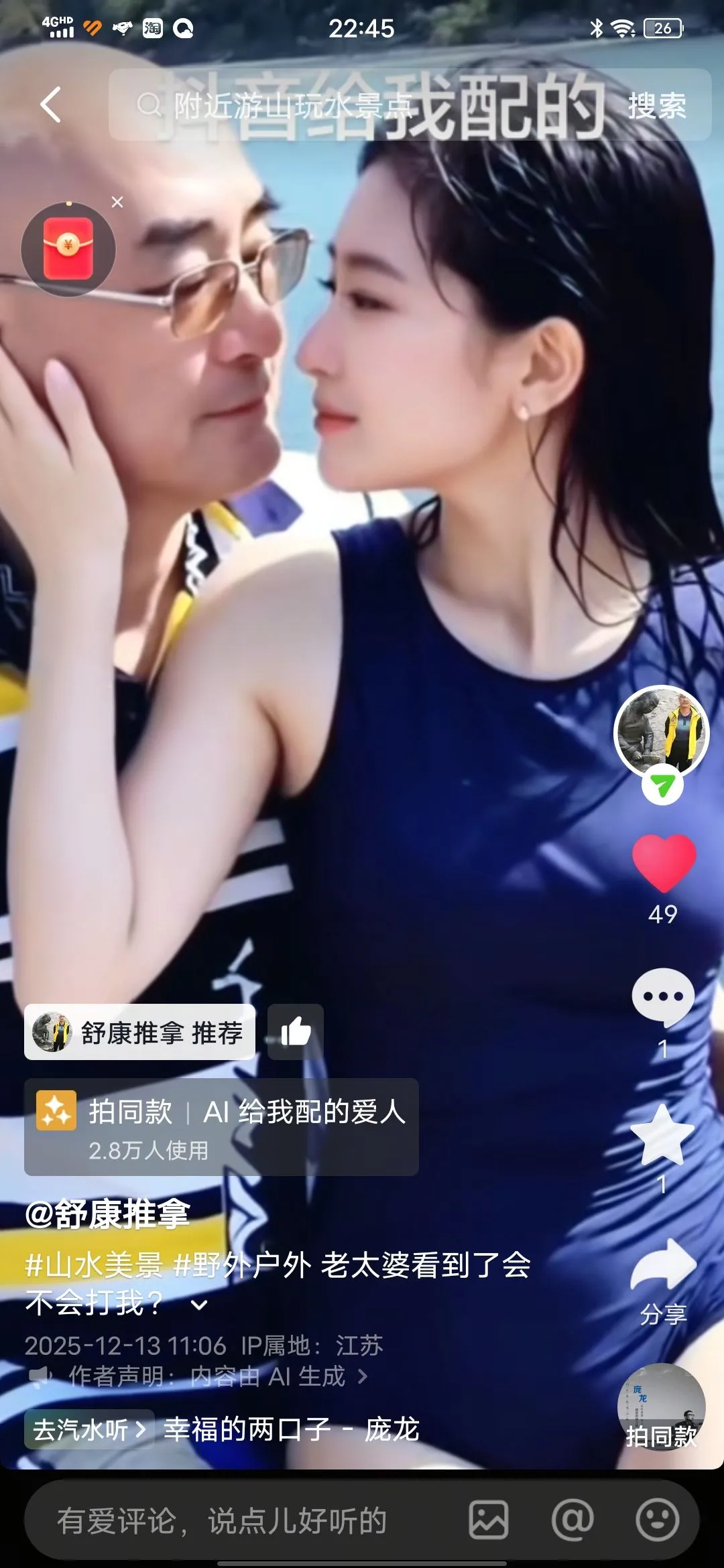Screen dimensions: 724x1568
Task: Open the search field 附近游山玩水景点
Action: pos(362,105)
